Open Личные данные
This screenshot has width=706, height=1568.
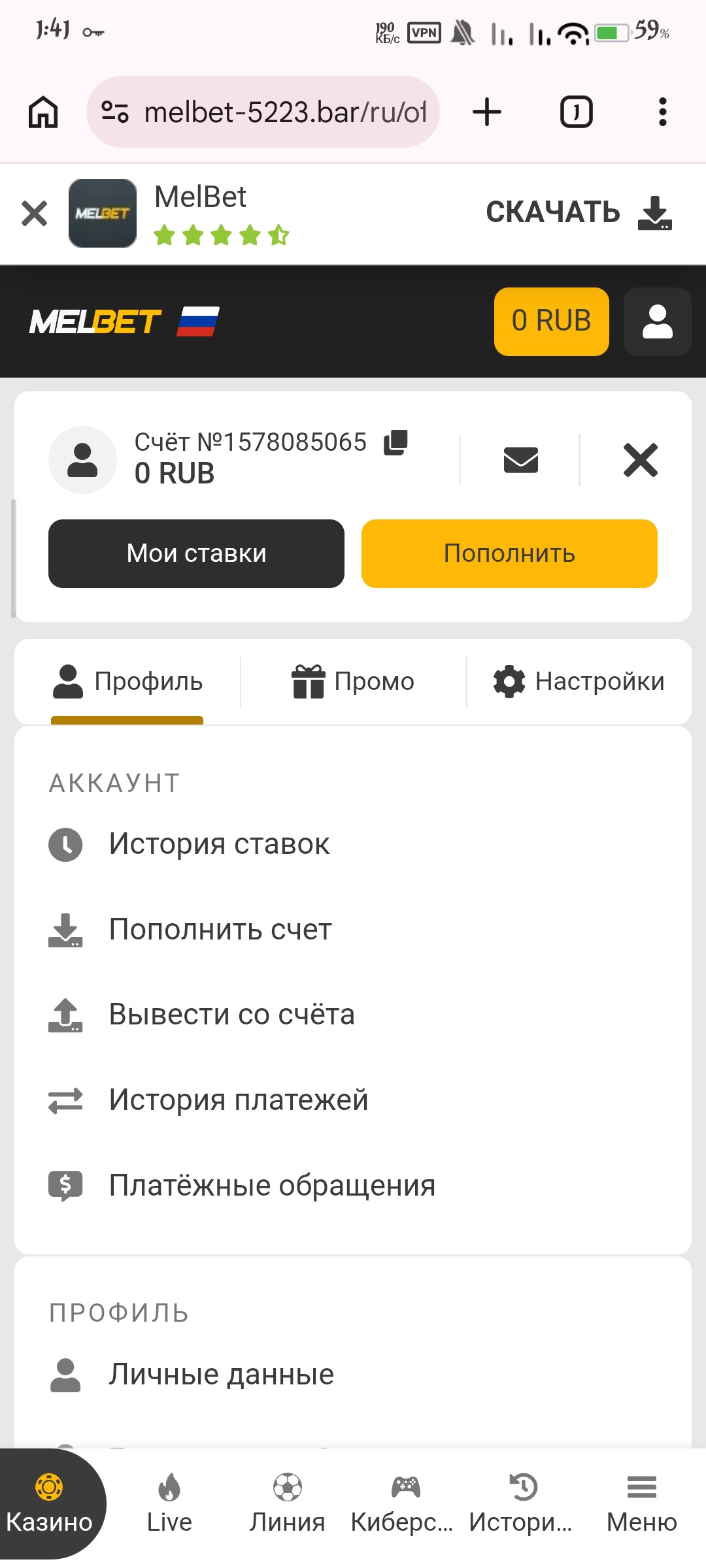click(353, 1375)
